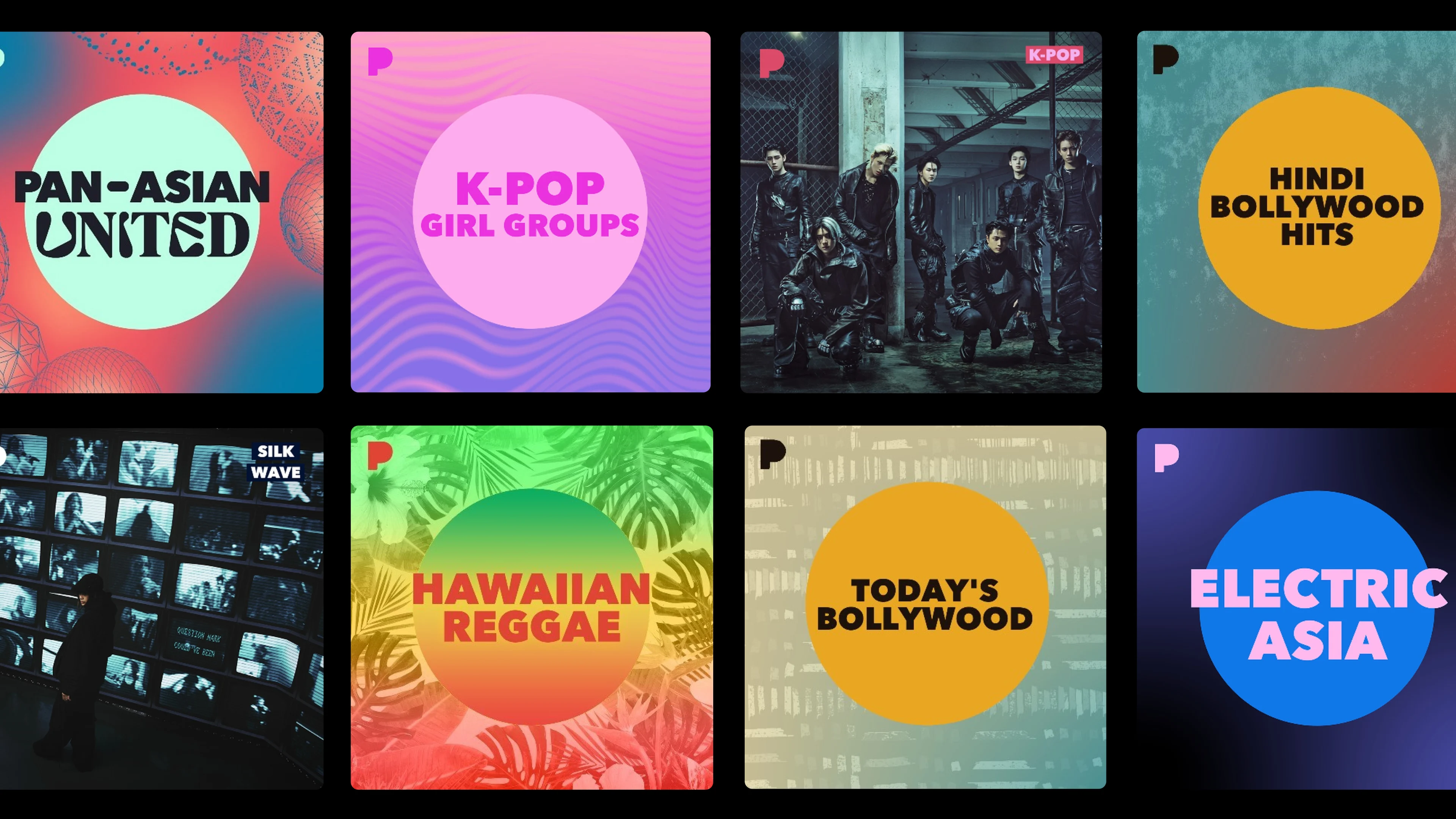The width and height of the screenshot is (1456, 819).
Task: Select the Electric Asia station
Action: [x=1296, y=607]
